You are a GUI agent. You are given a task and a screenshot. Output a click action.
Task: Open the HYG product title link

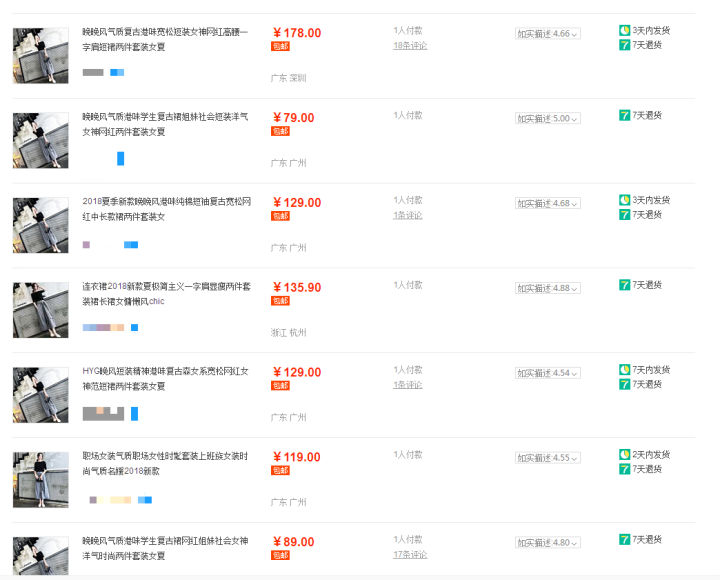(165, 378)
